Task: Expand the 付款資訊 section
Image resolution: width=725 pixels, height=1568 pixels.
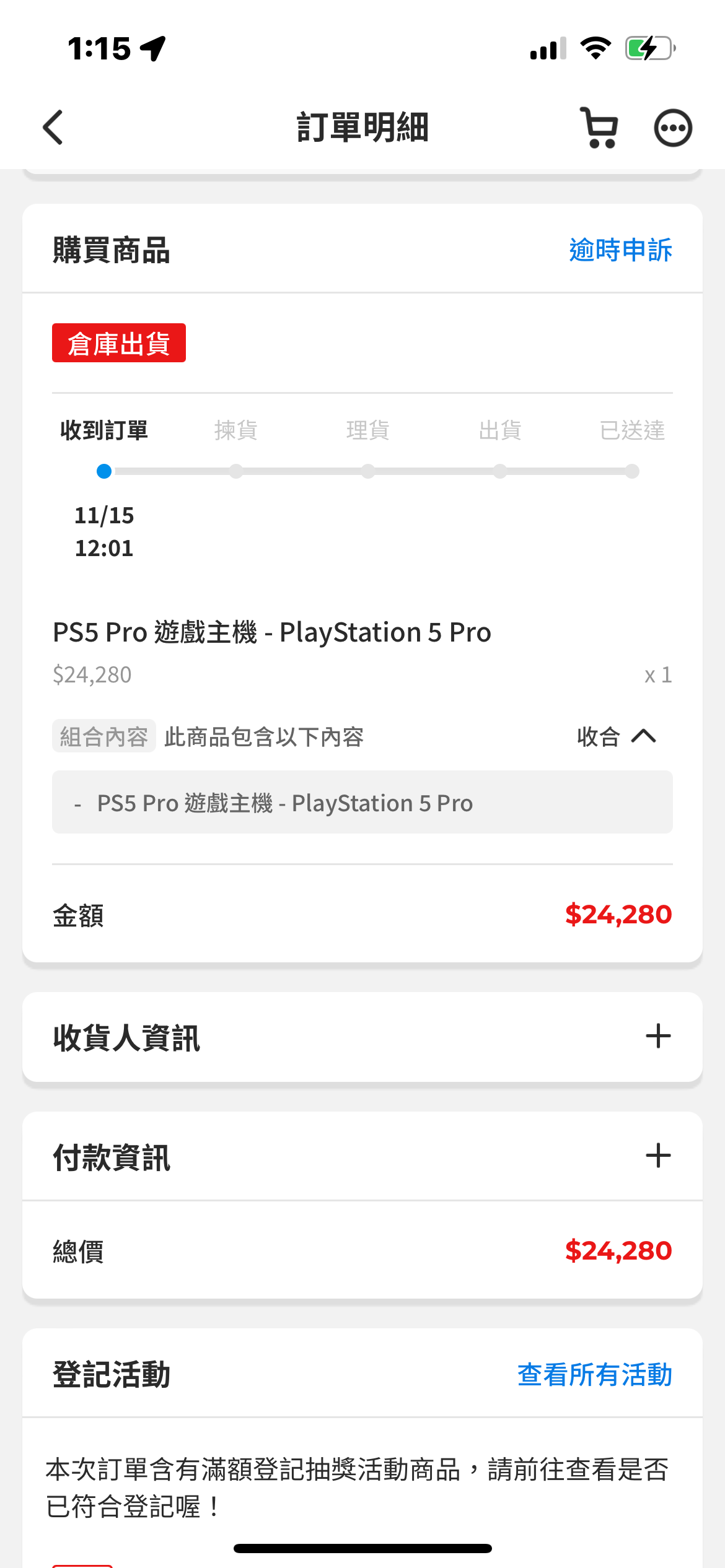Action: (658, 1156)
